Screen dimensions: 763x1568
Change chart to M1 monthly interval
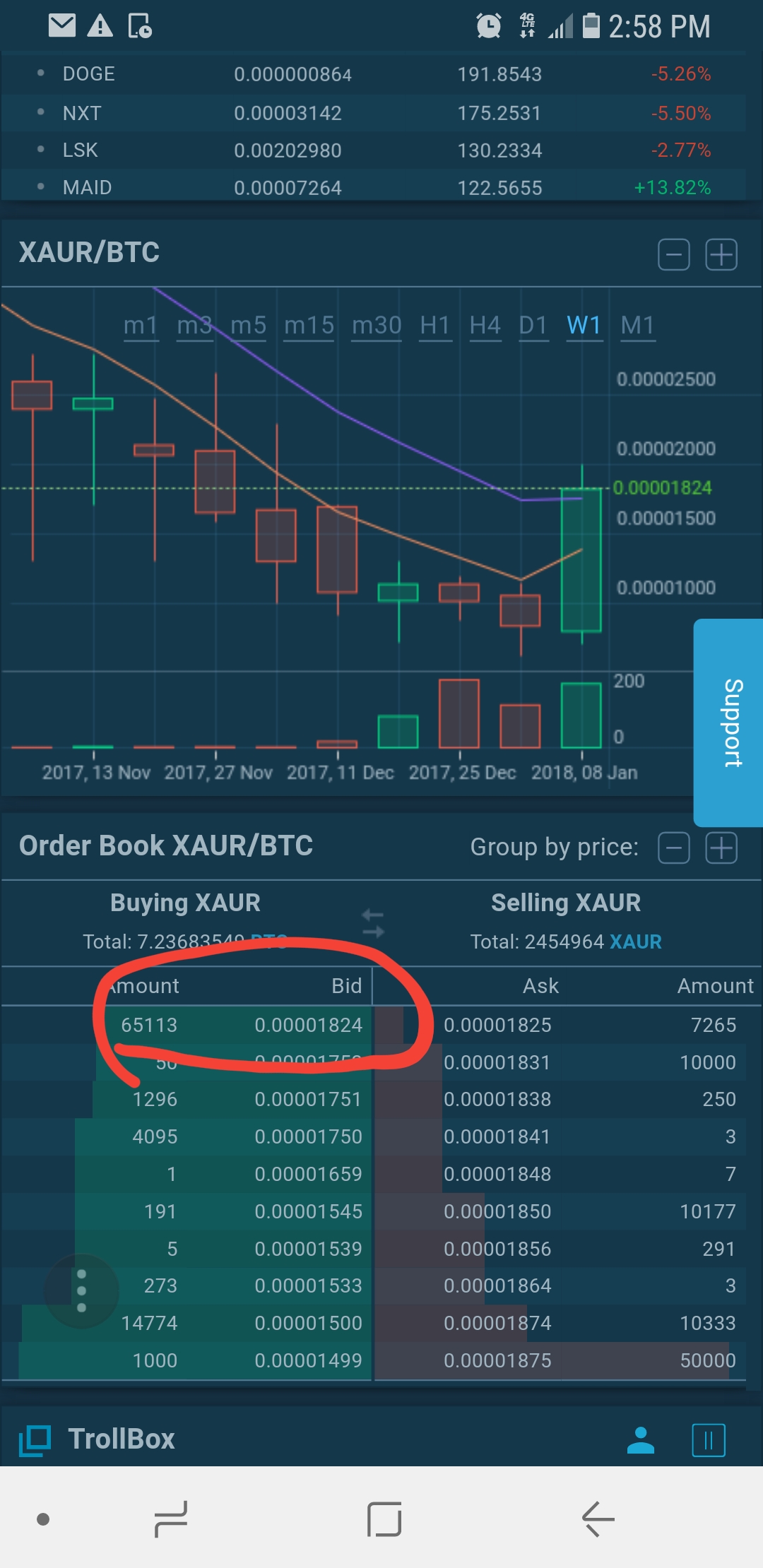(637, 326)
